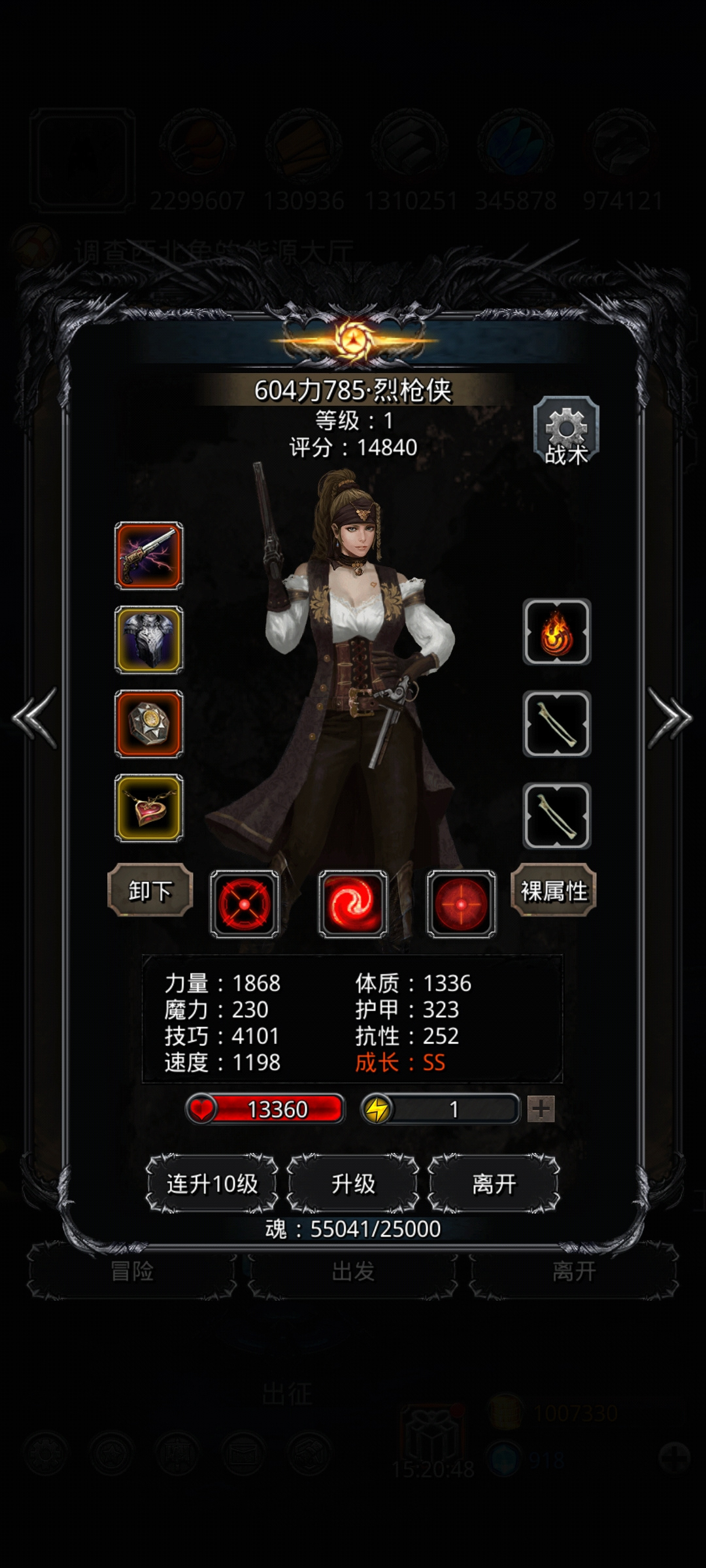Open the equipped chest armor slot
This screenshot has height=1568, width=706.
(x=149, y=640)
